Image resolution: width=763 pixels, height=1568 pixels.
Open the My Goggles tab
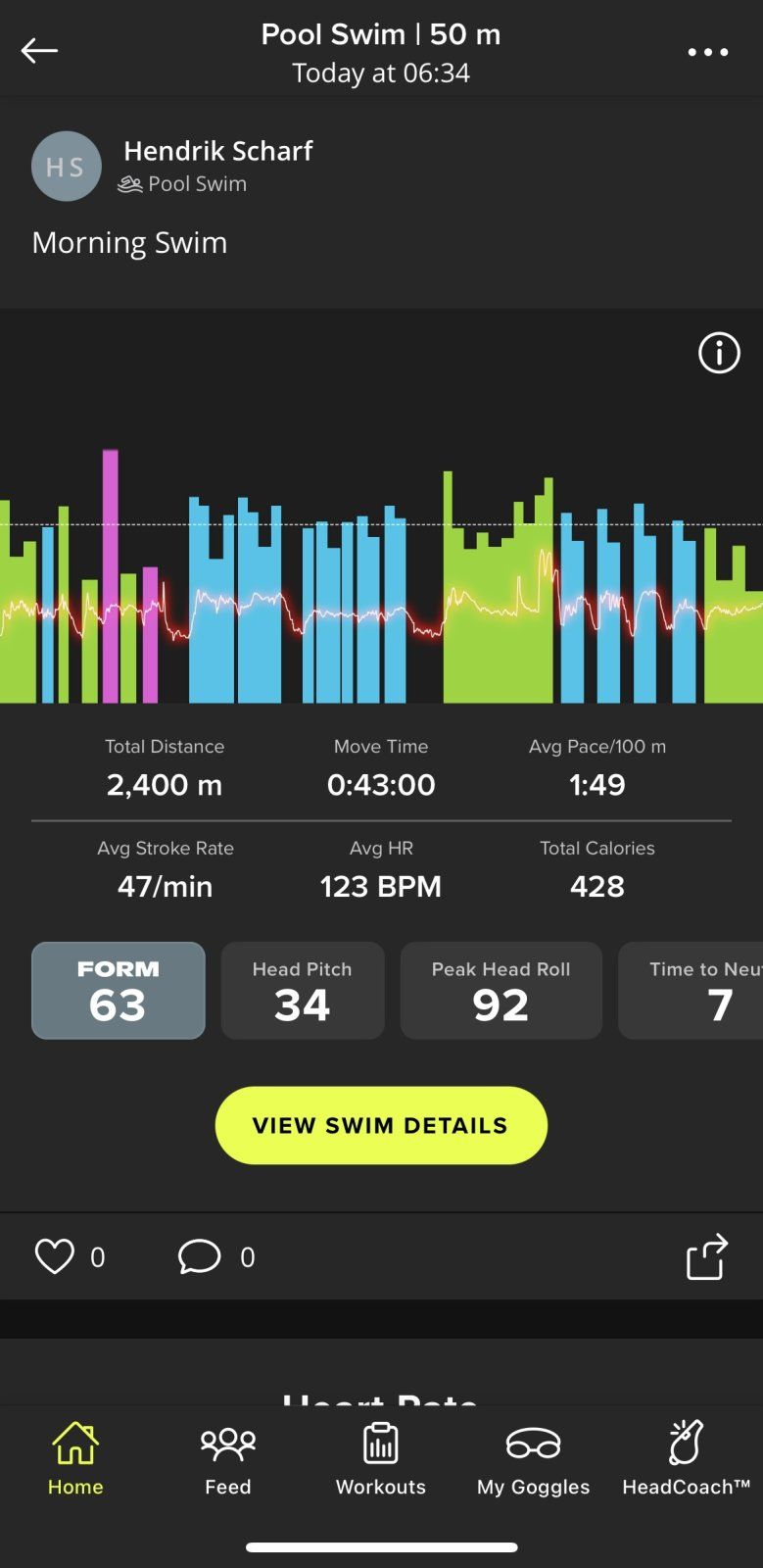click(533, 1459)
